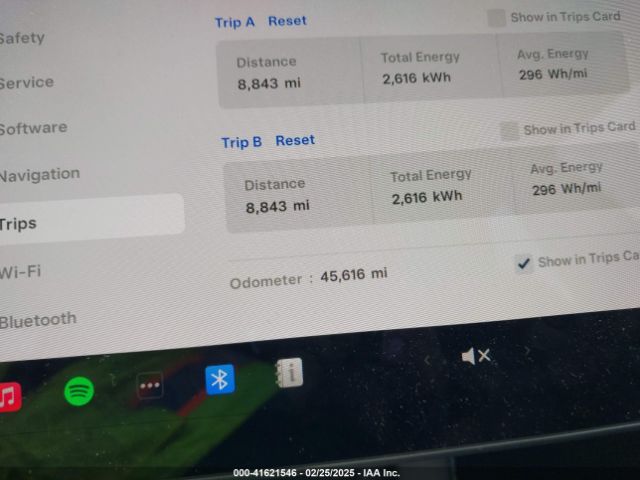Reset Trip A data
The height and width of the screenshot is (480, 640).
tap(287, 21)
